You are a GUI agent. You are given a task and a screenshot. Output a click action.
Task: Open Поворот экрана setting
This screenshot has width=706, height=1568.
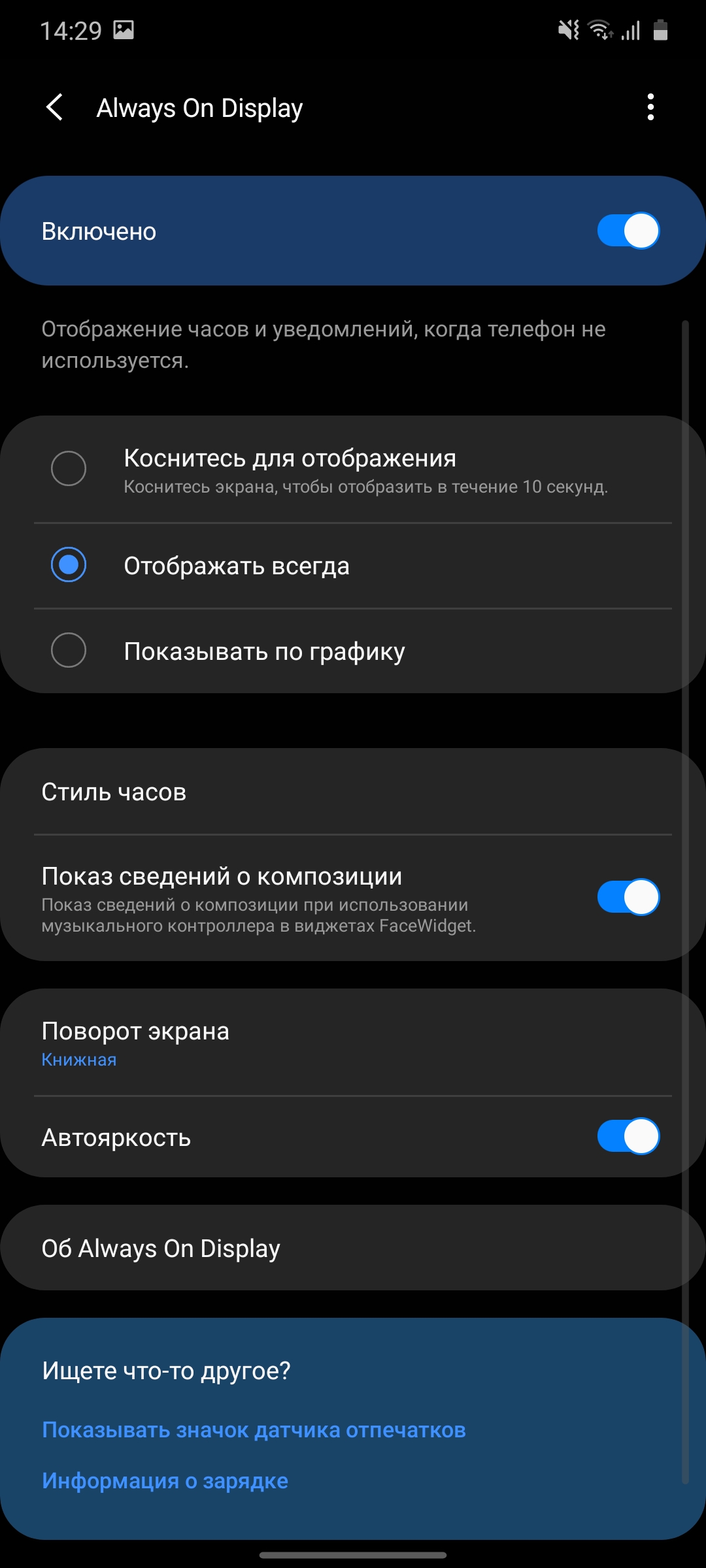353,1043
